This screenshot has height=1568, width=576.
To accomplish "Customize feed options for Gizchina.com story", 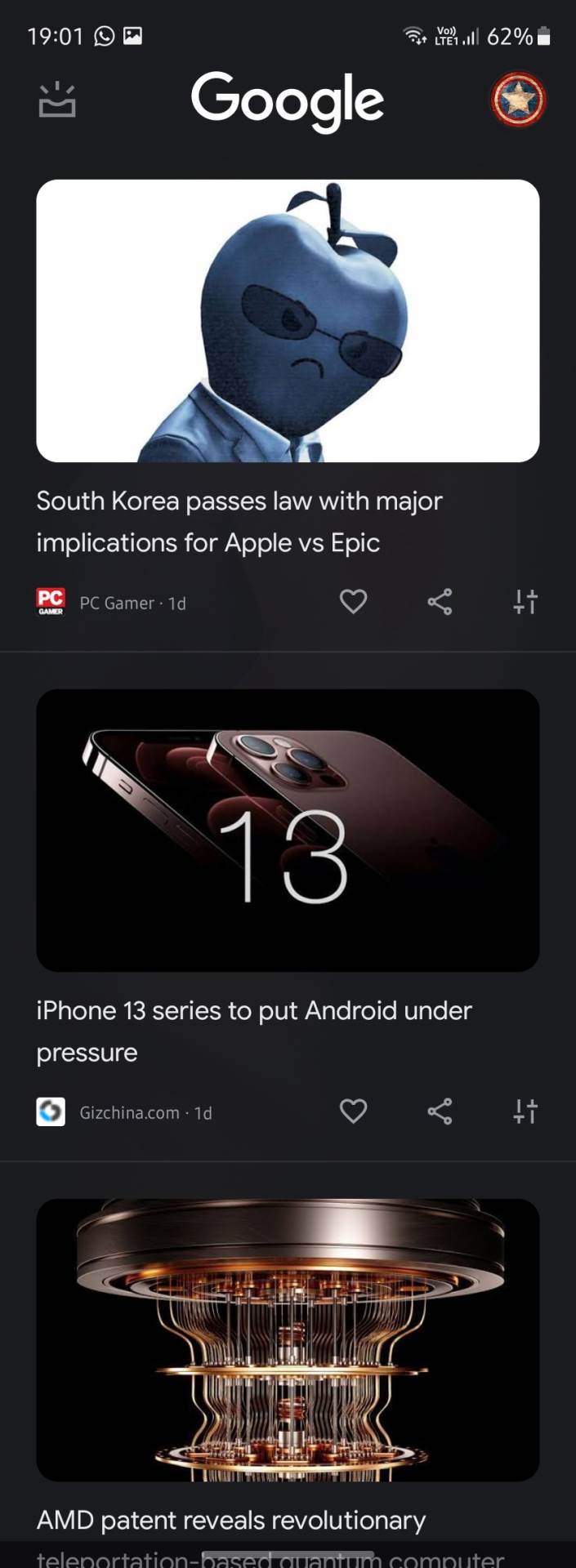I will pos(525,1111).
